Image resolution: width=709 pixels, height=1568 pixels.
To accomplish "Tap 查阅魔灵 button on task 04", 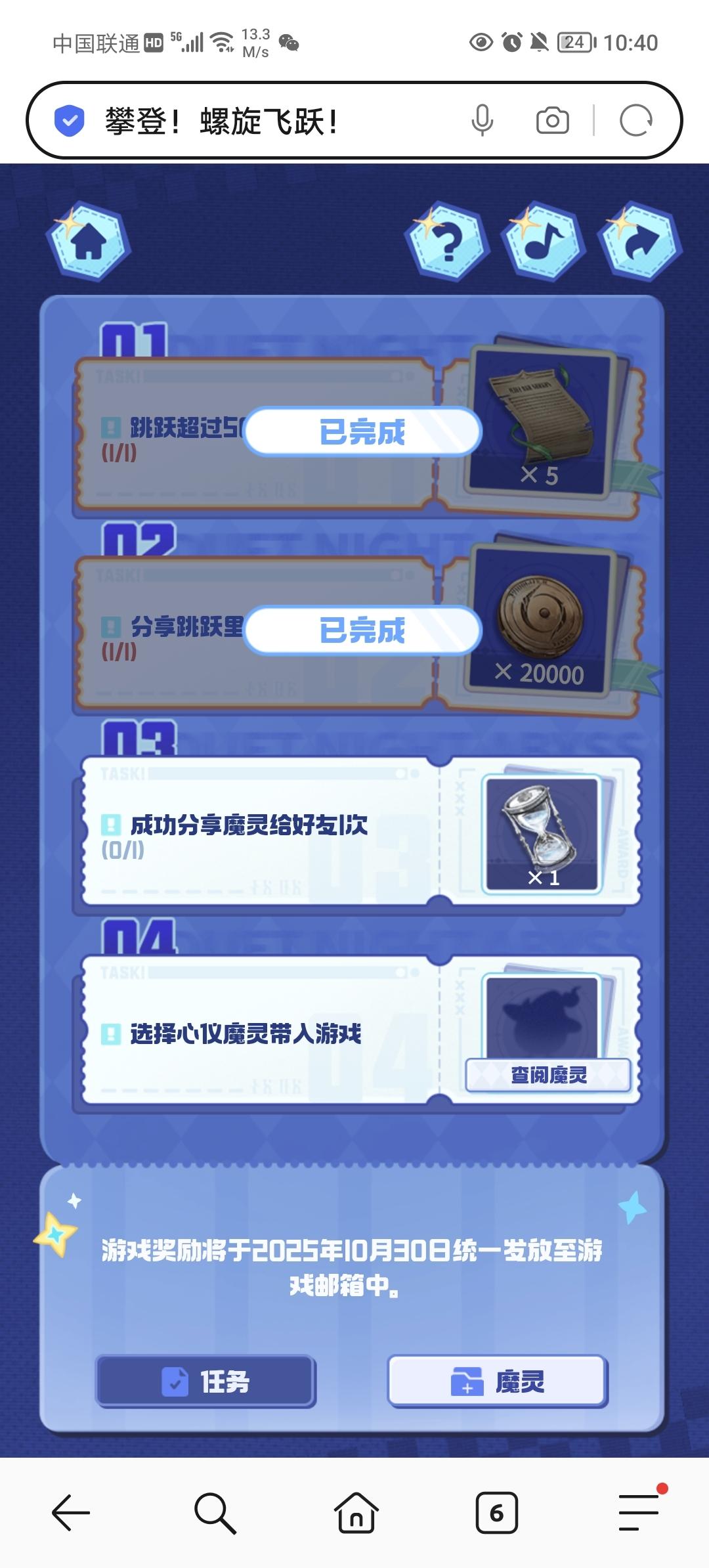I will 548,1075.
